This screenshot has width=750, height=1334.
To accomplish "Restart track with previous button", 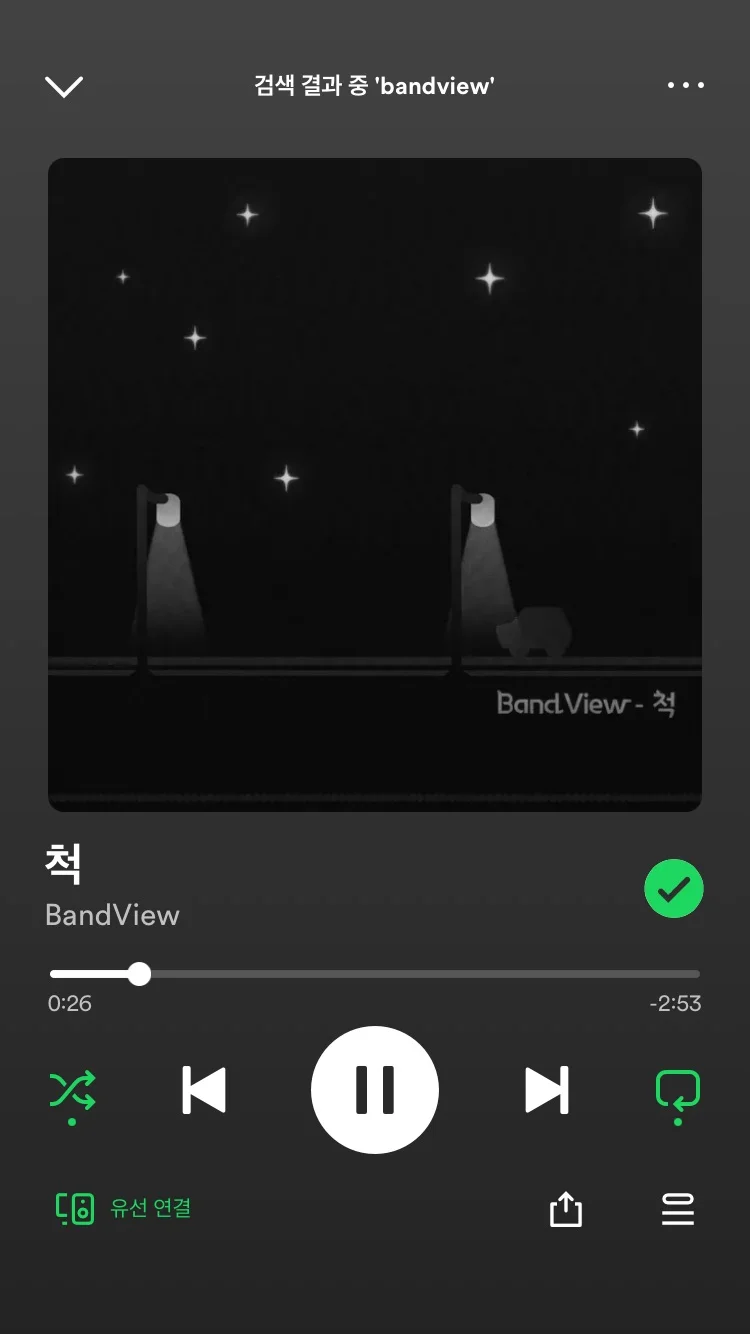I will [x=203, y=1090].
